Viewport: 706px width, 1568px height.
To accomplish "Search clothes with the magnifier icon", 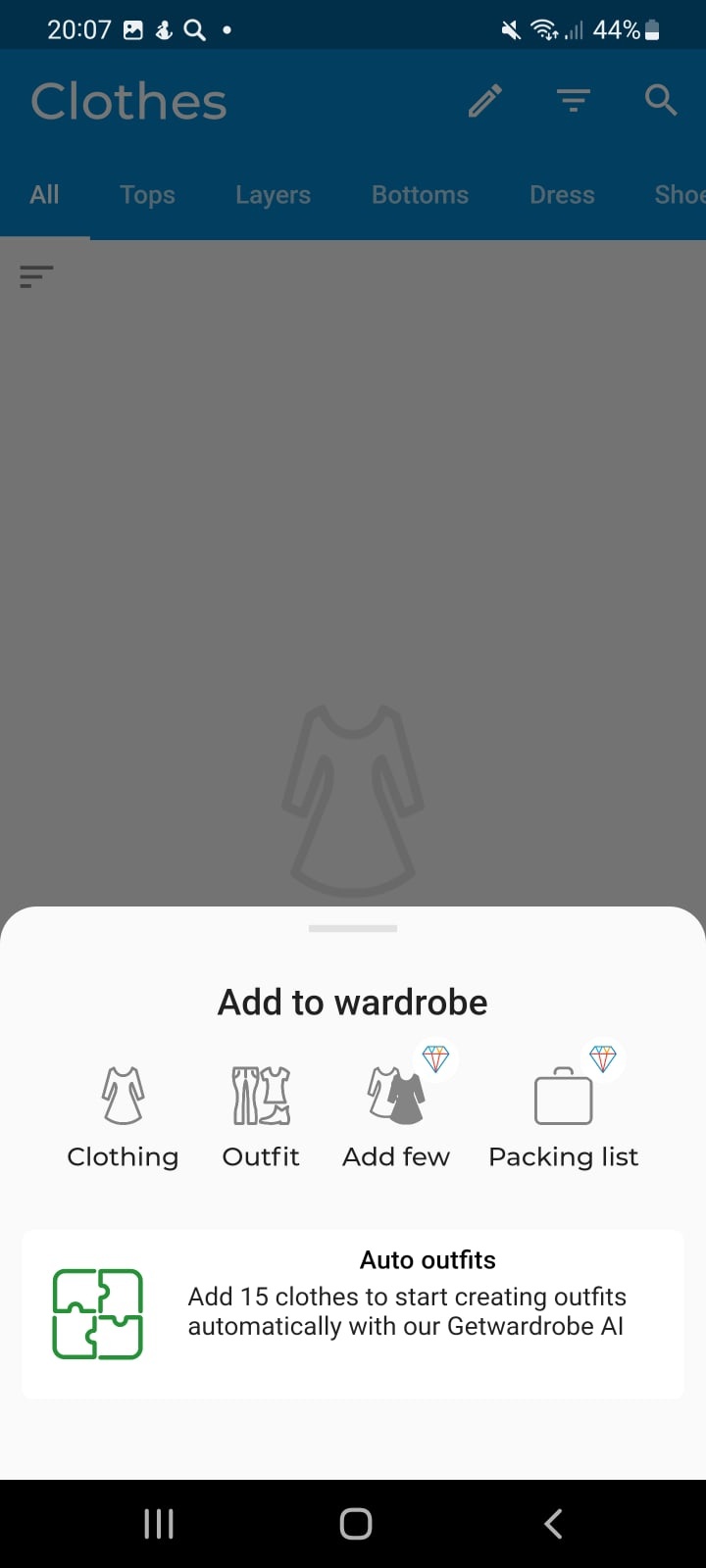I will (x=661, y=100).
